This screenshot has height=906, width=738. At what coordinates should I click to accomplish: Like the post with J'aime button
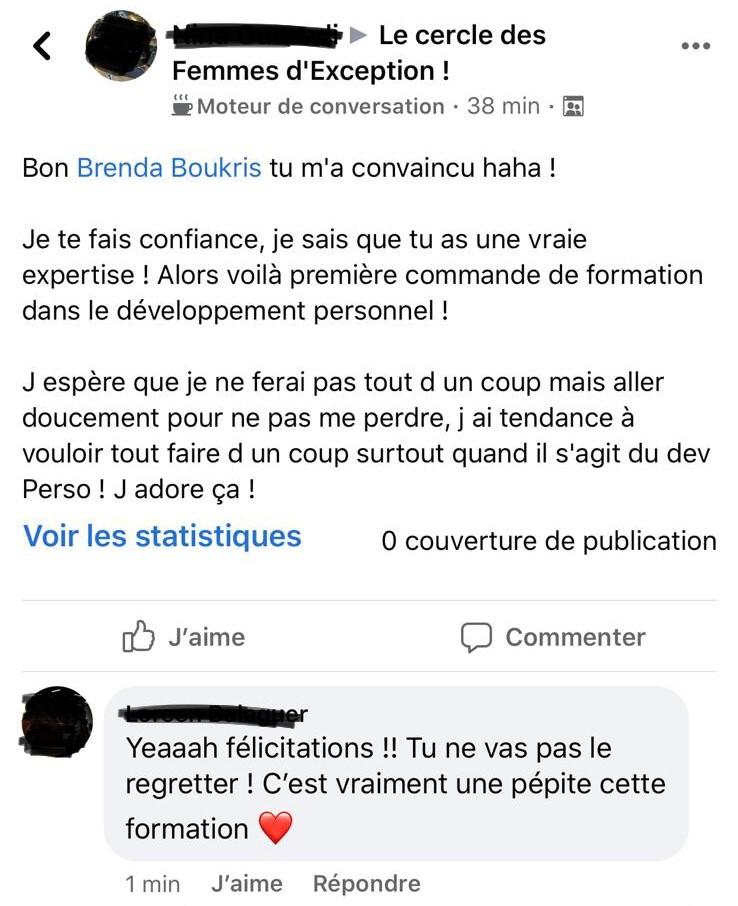coord(184,637)
